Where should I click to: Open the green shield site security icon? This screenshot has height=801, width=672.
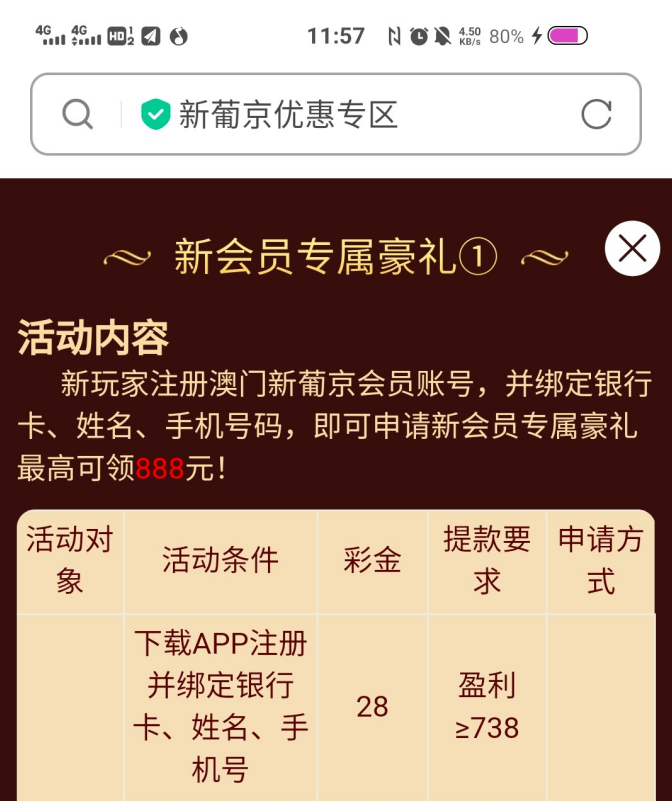[155, 114]
